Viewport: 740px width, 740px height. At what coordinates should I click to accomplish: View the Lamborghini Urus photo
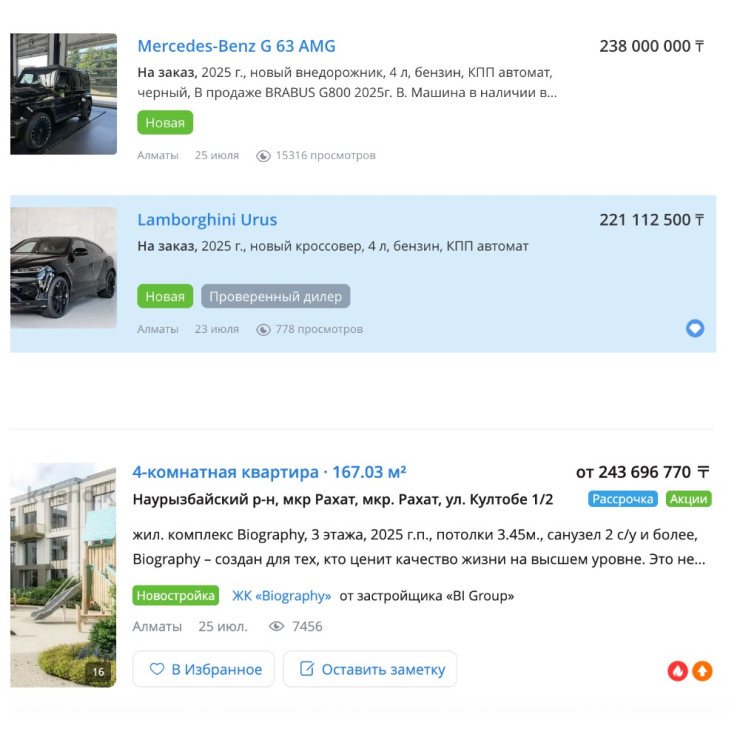click(x=63, y=268)
